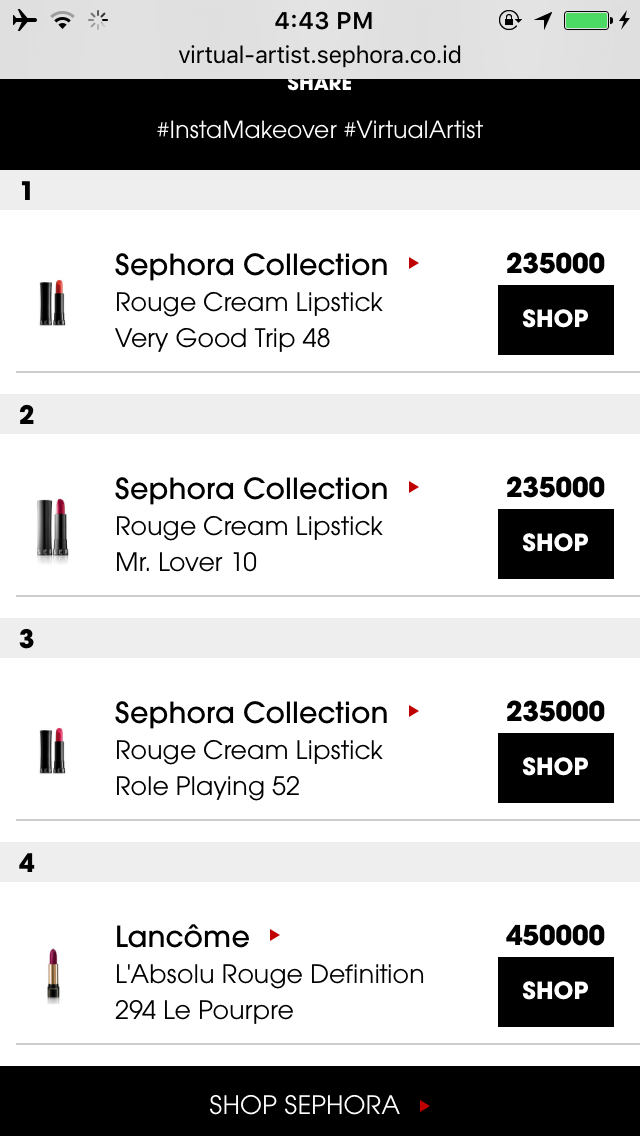Open Sephora Collection link for Very Good Trip

coord(252,265)
